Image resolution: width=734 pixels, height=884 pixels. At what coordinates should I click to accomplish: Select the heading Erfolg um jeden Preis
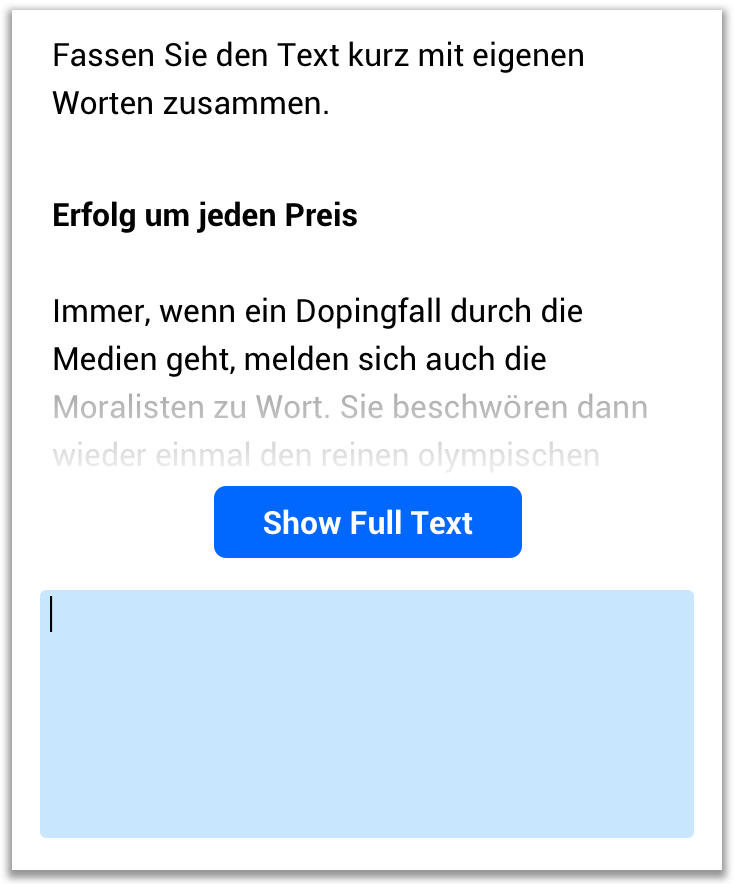pyautogui.click(x=204, y=214)
